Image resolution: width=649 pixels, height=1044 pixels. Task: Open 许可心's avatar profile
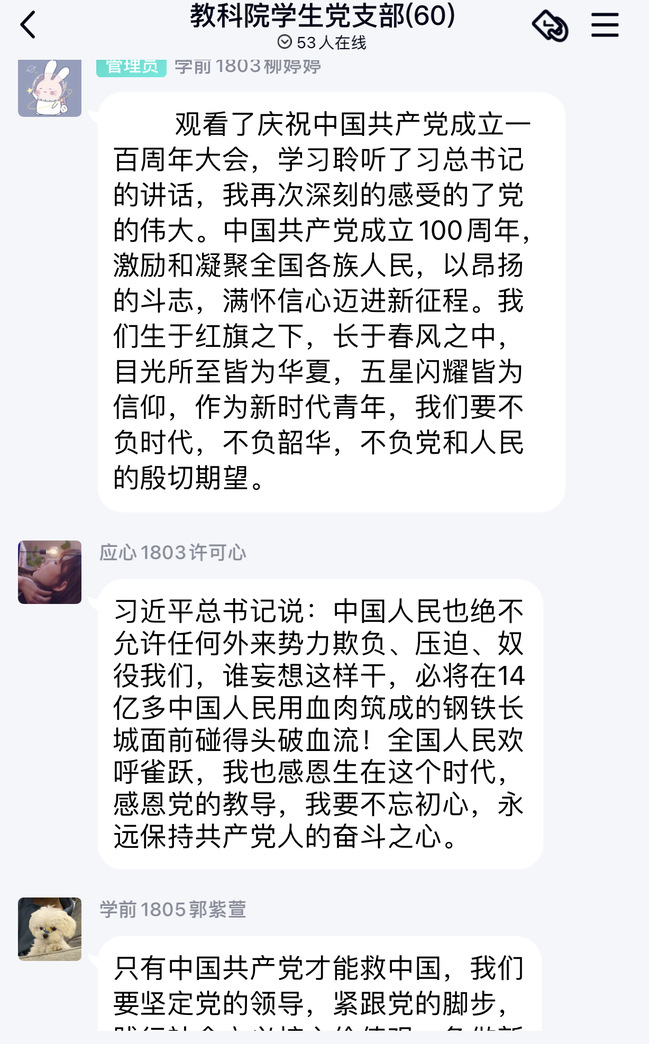50,572
